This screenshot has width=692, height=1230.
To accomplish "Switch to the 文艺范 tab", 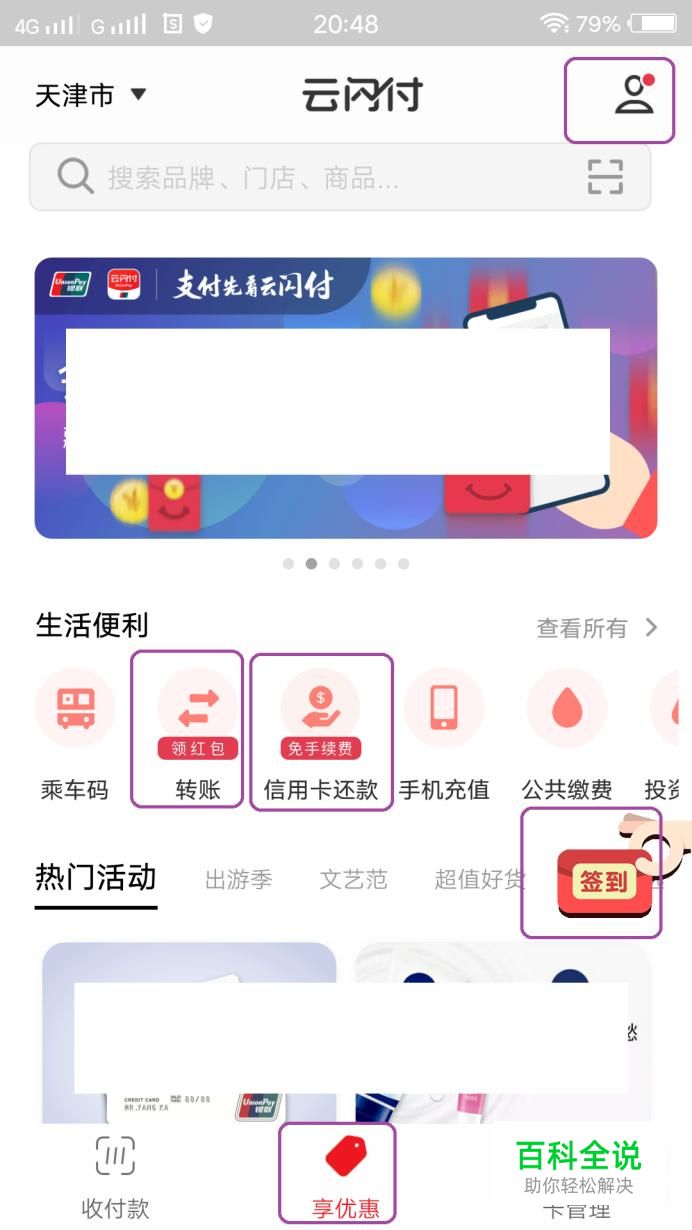I will click(353, 880).
